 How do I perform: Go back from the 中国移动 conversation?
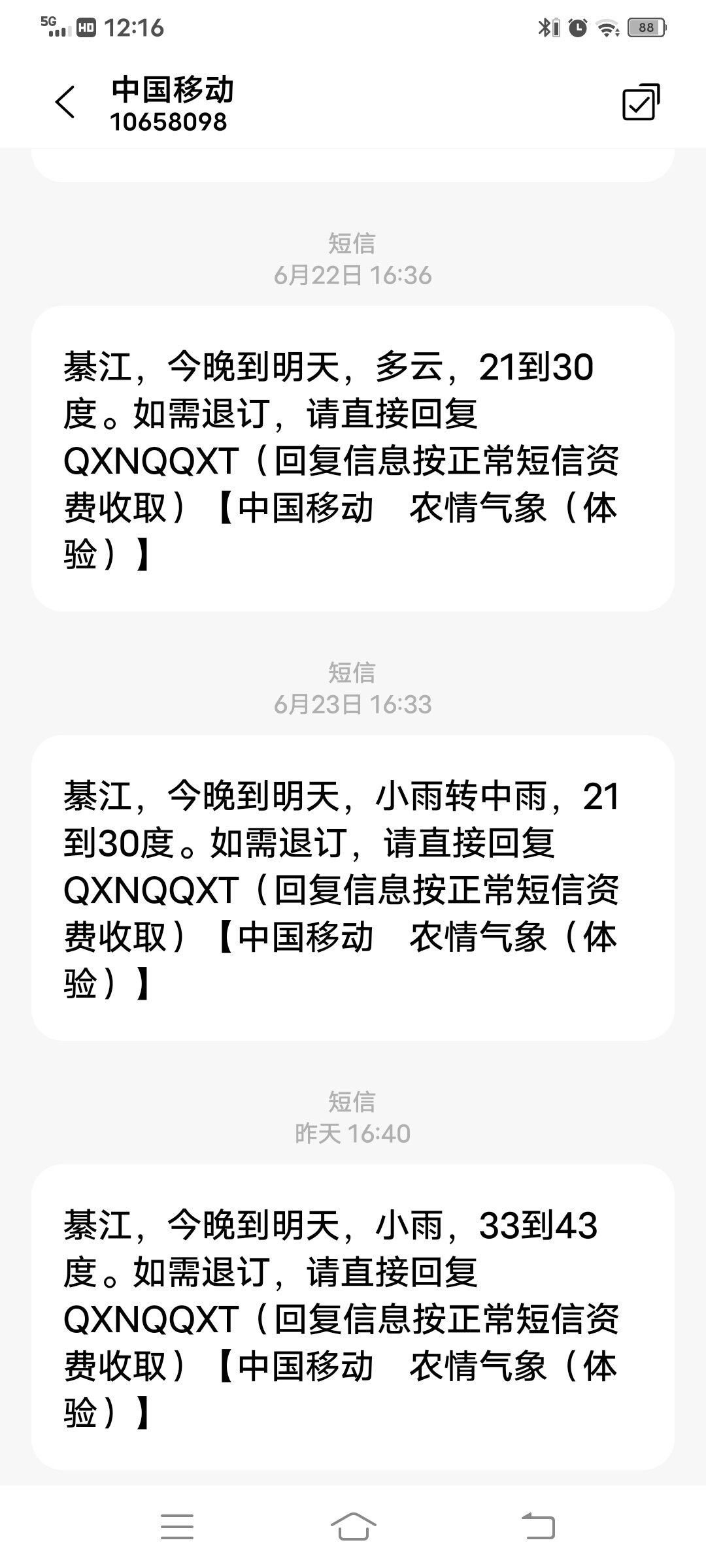pyautogui.click(x=65, y=103)
